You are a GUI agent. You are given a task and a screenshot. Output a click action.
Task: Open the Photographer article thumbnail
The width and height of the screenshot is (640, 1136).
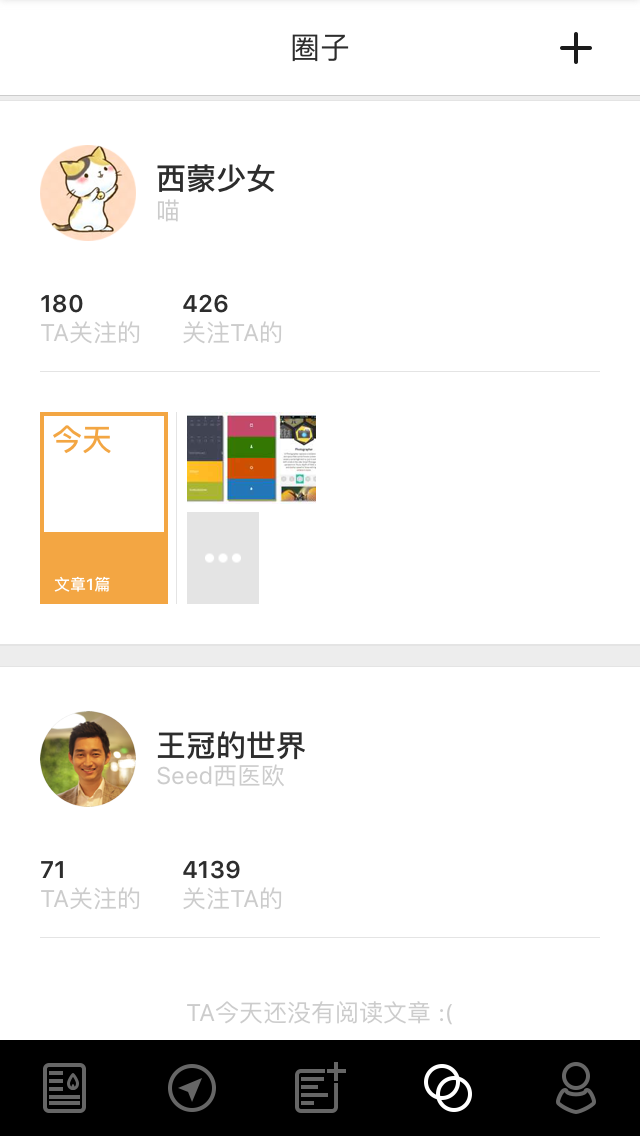tap(298, 458)
